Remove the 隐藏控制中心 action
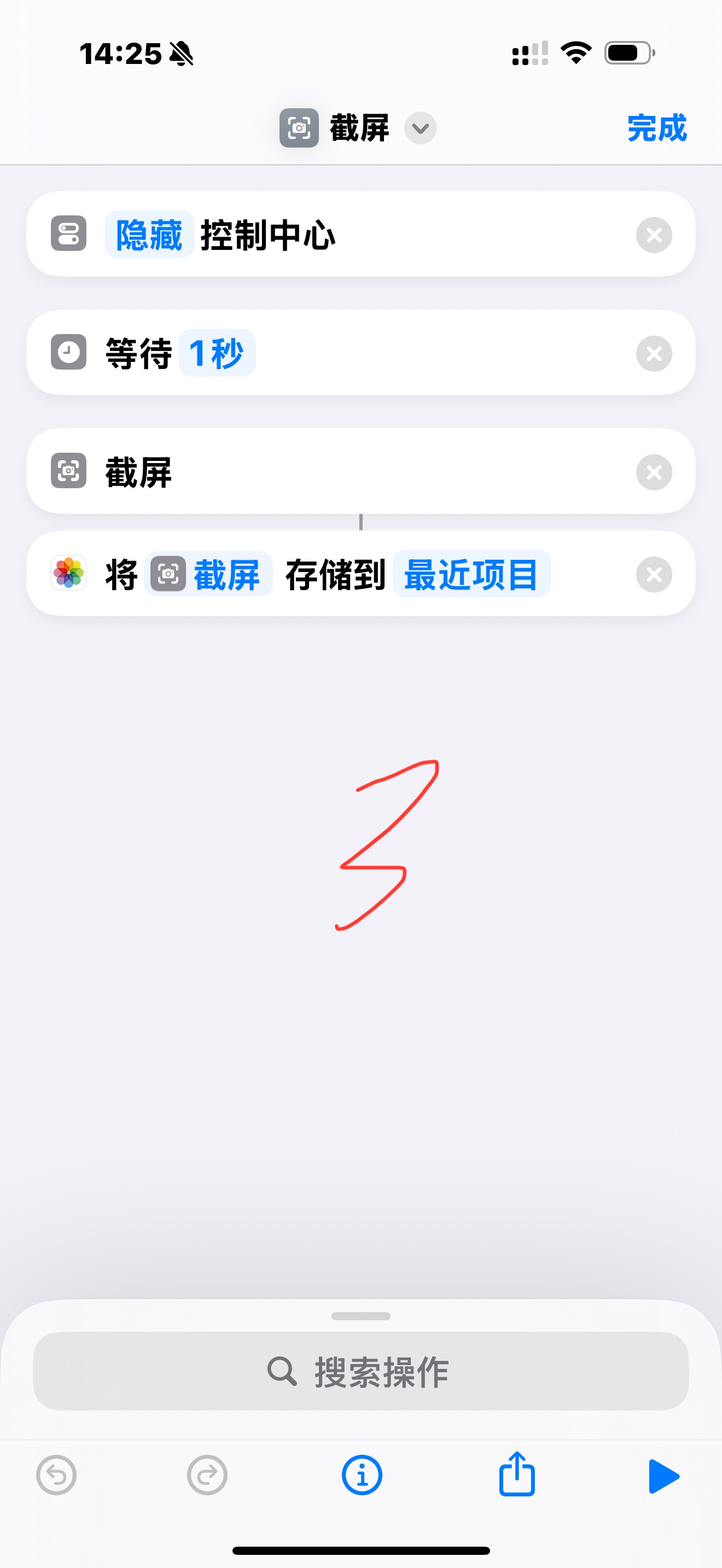Screen dimensions: 722x1568 pos(653,235)
